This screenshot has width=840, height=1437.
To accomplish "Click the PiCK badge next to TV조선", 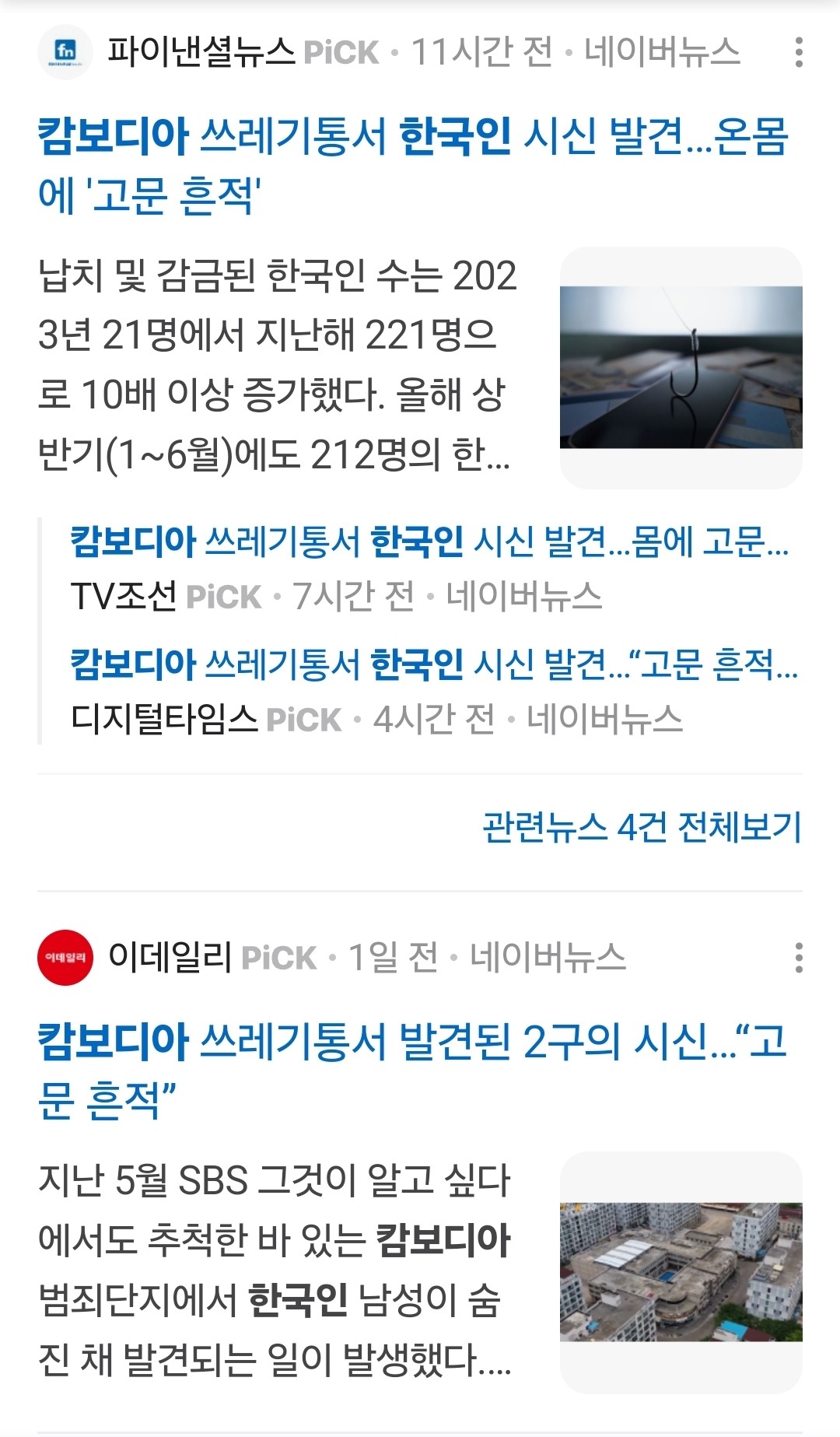I will [223, 598].
